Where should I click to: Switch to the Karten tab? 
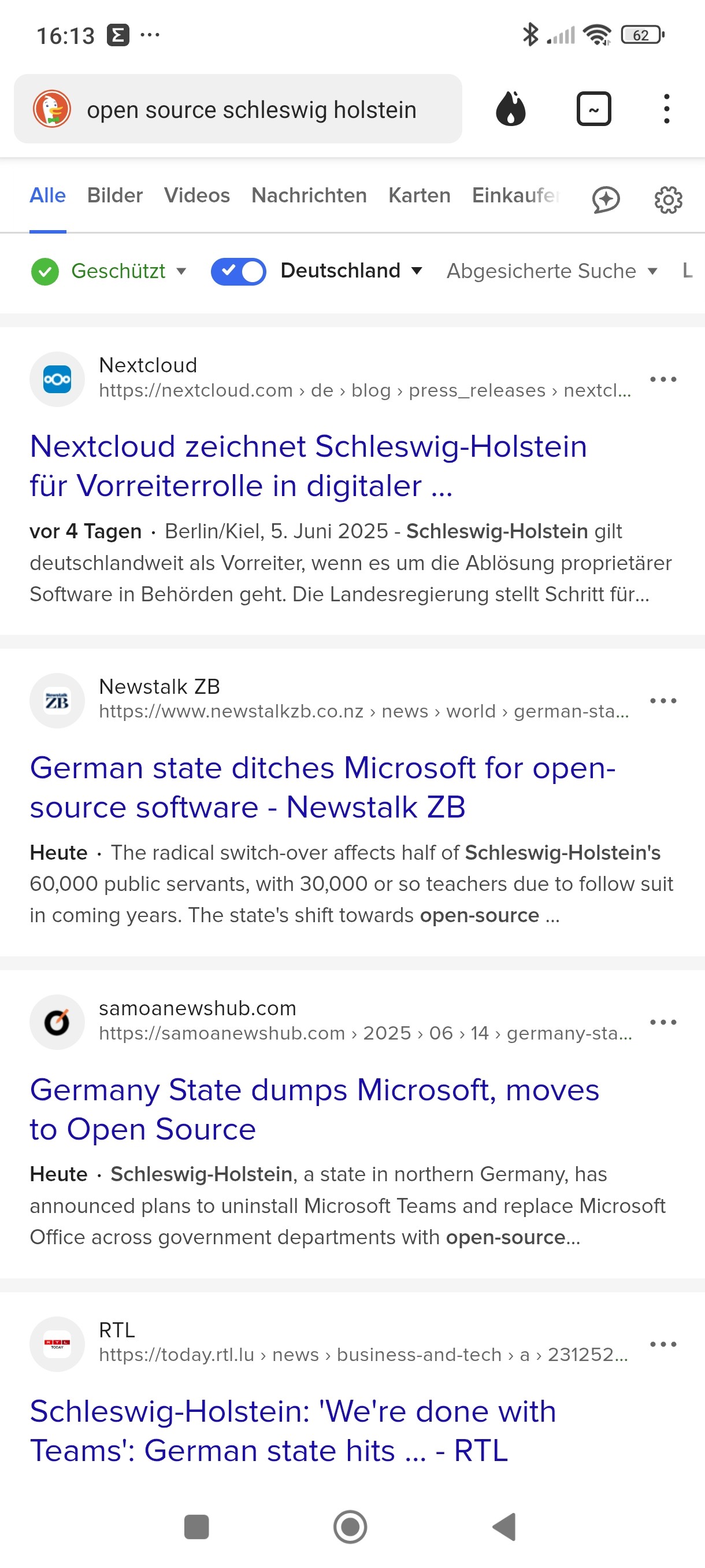[420, 195]
